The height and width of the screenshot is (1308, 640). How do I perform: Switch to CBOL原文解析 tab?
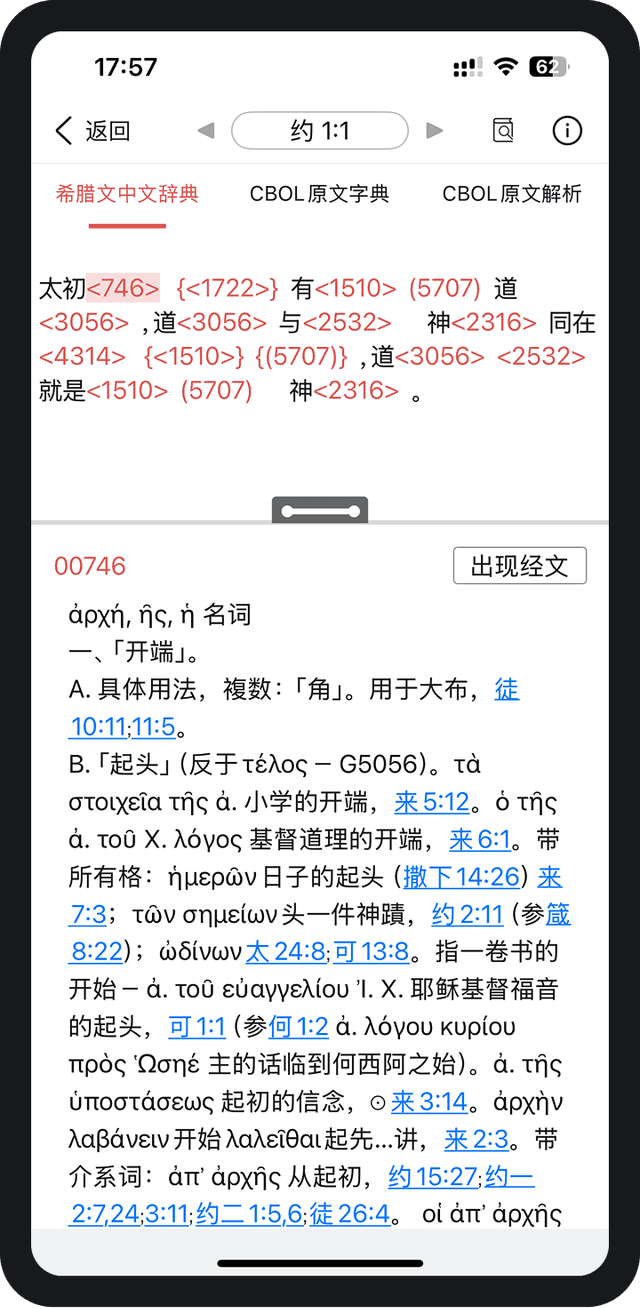click(x=511, y=194)
